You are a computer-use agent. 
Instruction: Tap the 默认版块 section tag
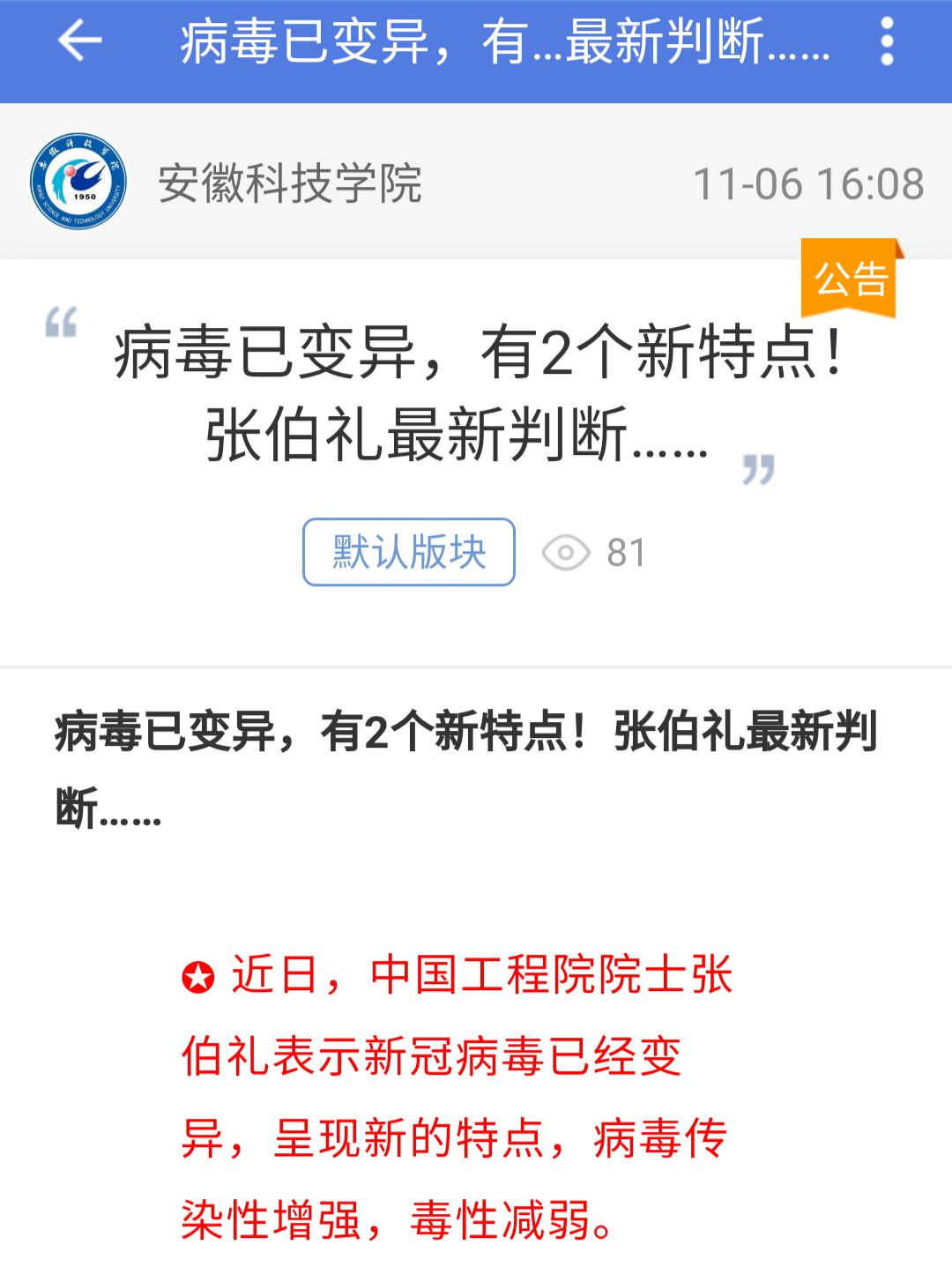pyautogui.click(x=409, y=552)
